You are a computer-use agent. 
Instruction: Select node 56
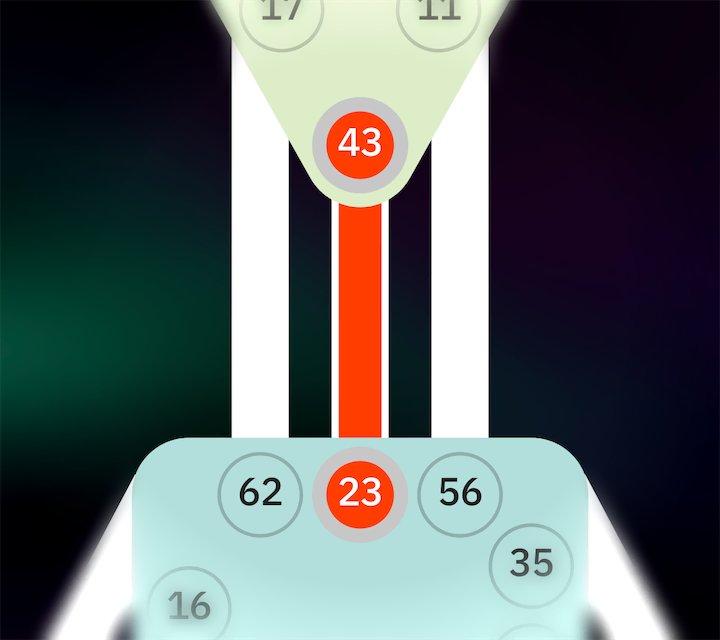click(x=460, y=493)
